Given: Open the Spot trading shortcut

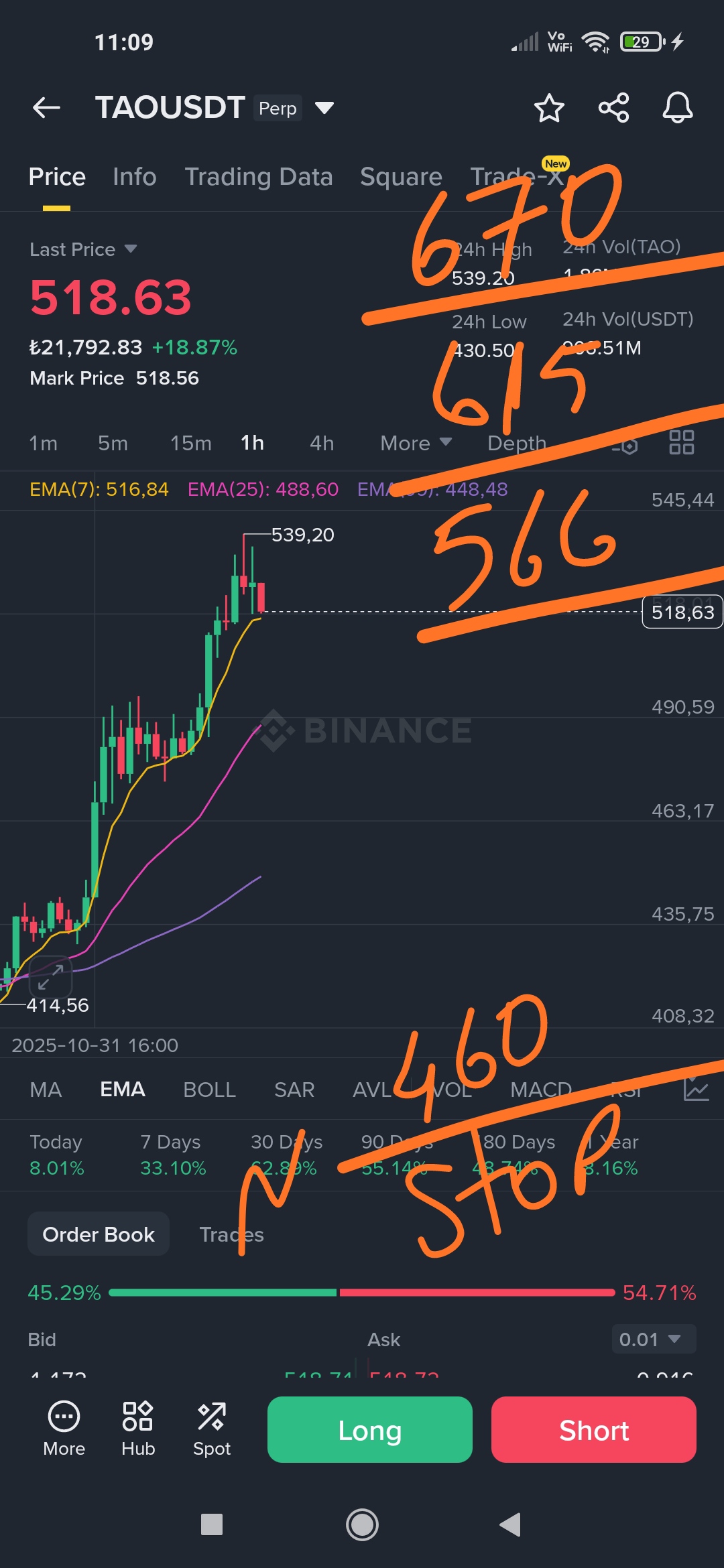Looking at the screenshot, I should point(212,1429).
